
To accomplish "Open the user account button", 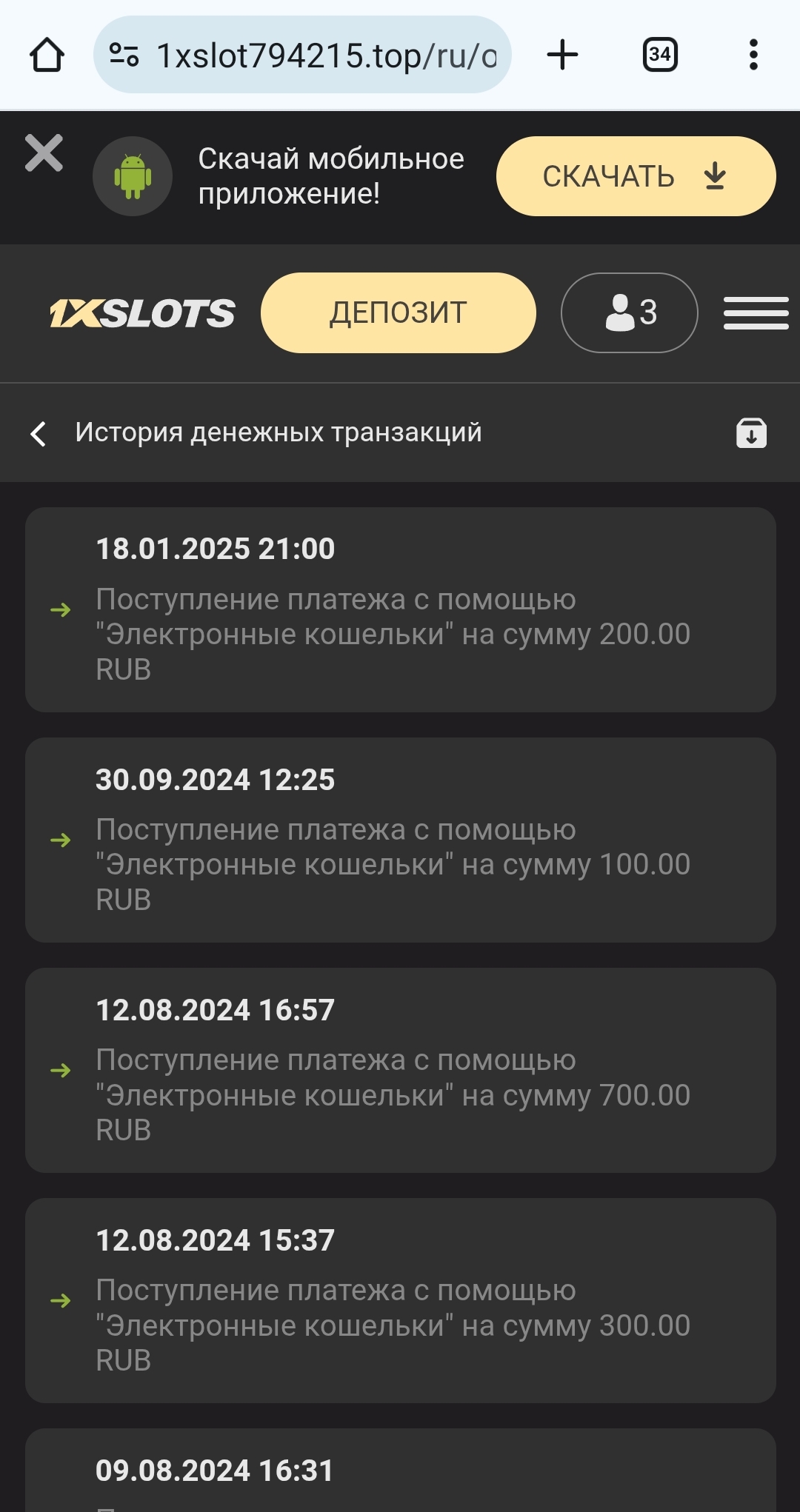I will pyautogui.click(x=629, y=312).
